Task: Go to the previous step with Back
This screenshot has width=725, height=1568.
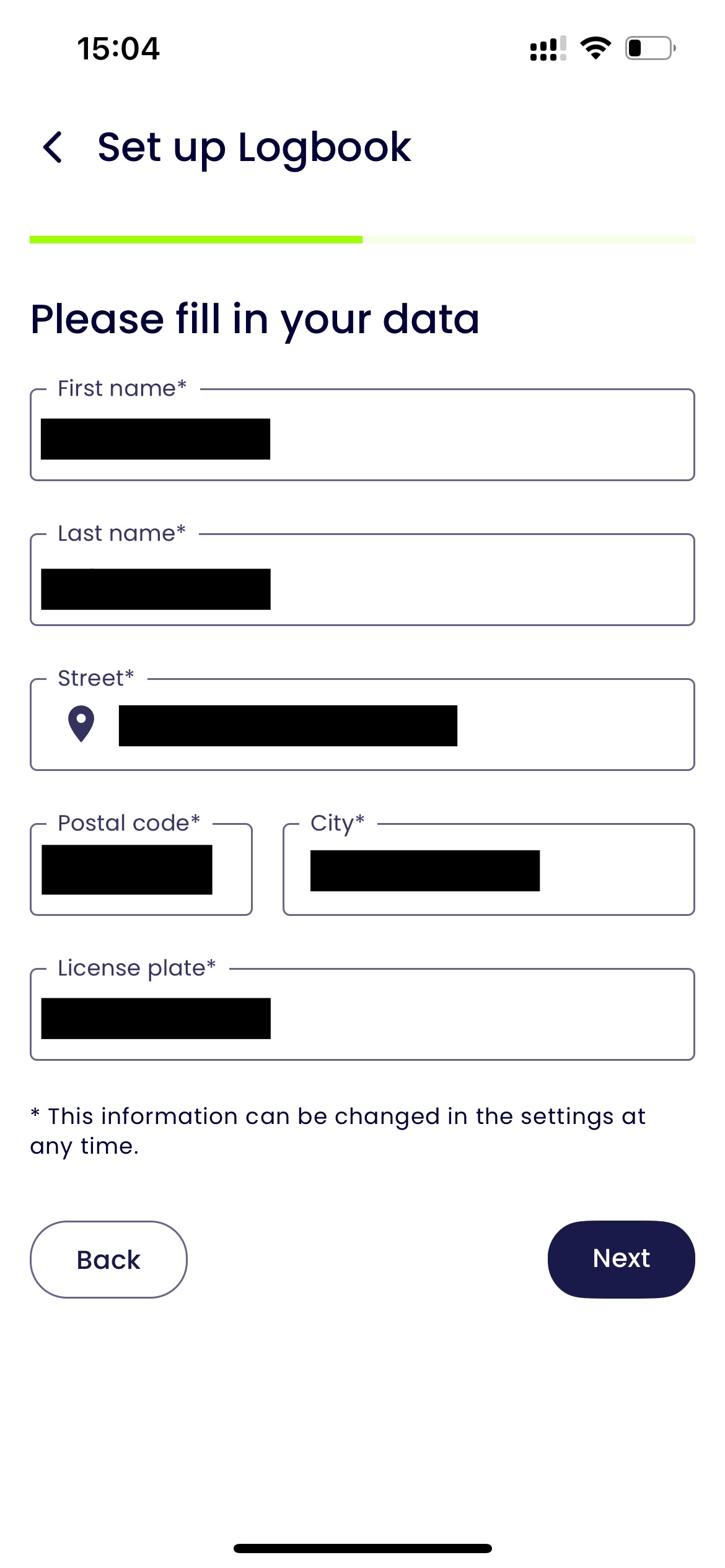Action: click(x=108, y=1260)
